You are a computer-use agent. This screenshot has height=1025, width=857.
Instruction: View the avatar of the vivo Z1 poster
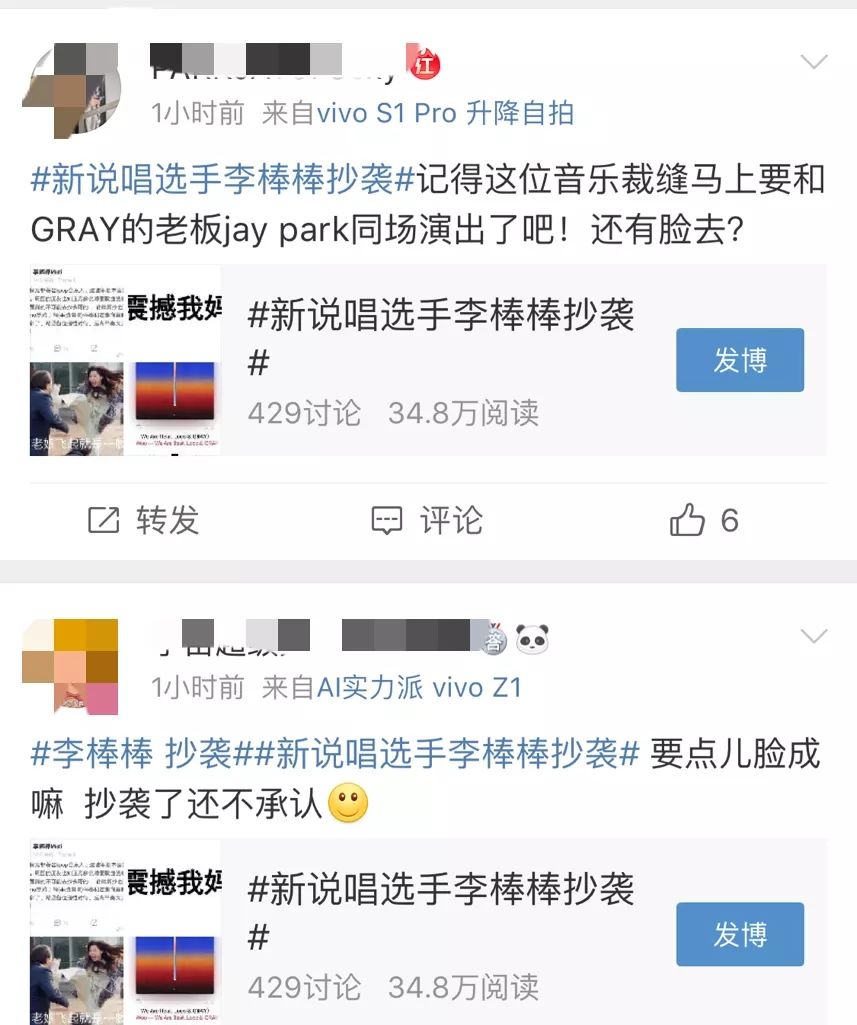(70, 666)
